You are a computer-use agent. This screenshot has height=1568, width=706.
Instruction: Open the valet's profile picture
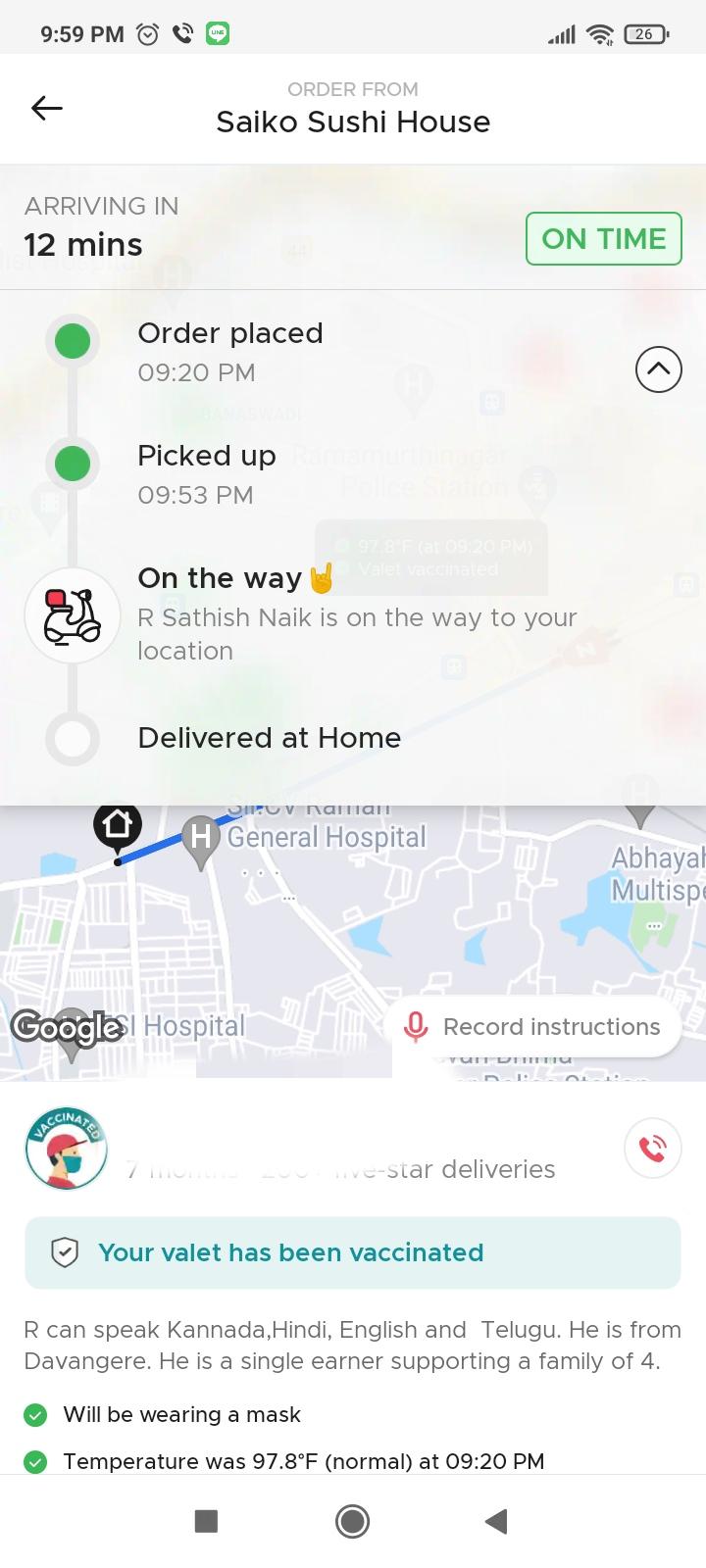click(66, 1149)
